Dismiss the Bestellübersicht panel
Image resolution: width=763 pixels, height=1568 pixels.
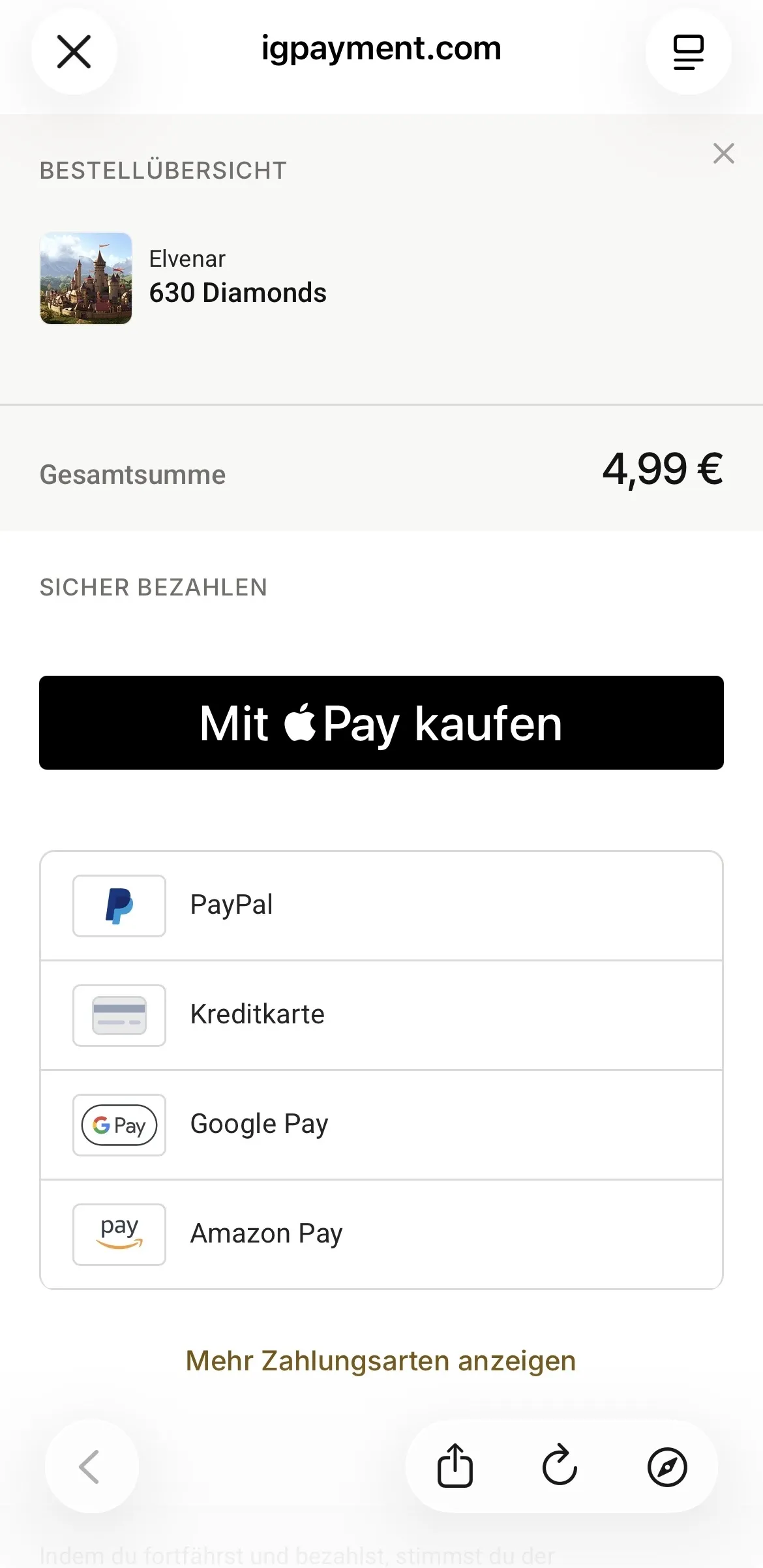(724, 153)
